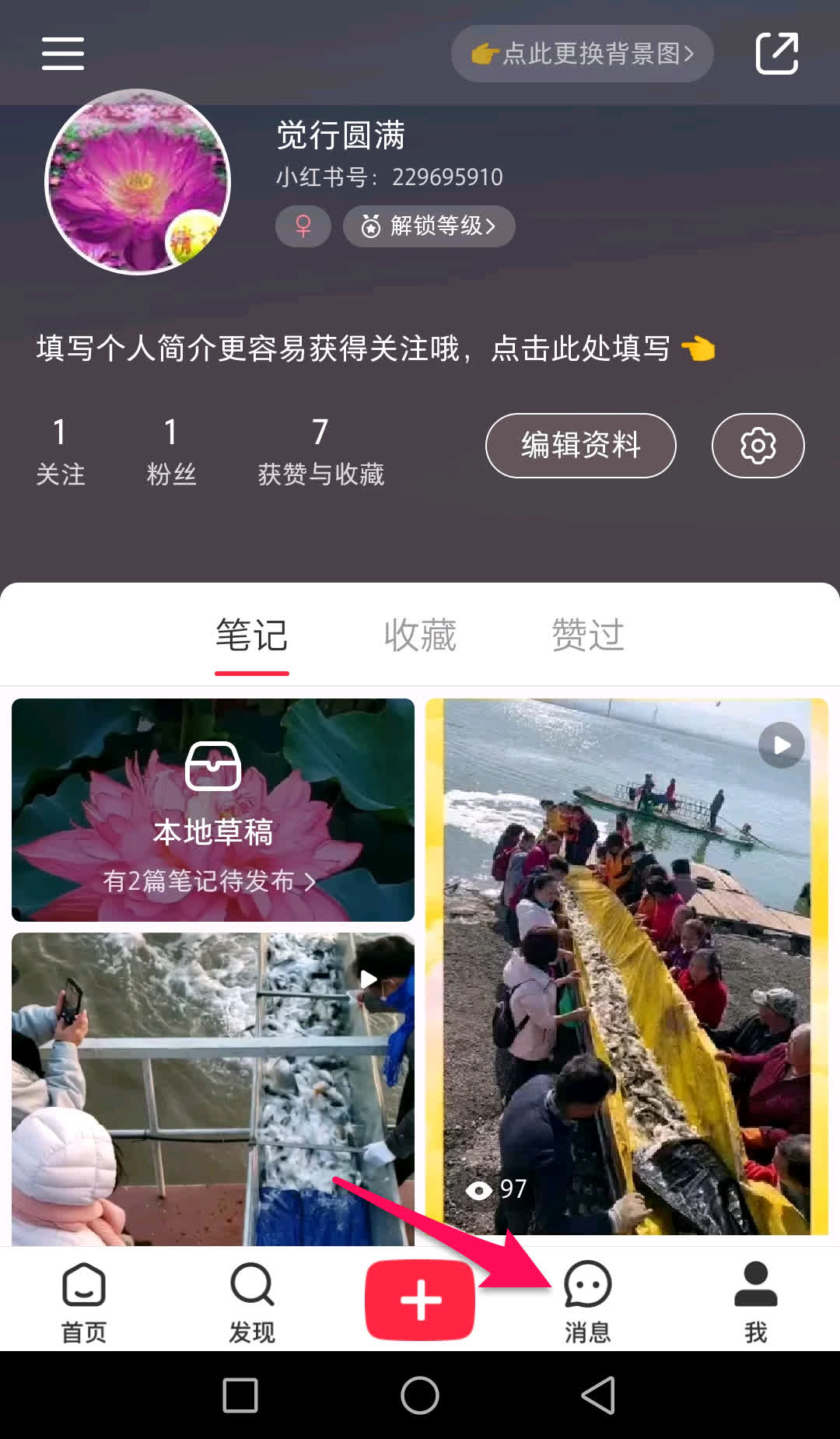Tap the change background image chip
Image resolution: width=840 pixels, height=1439 pixels.
(582, 54)
